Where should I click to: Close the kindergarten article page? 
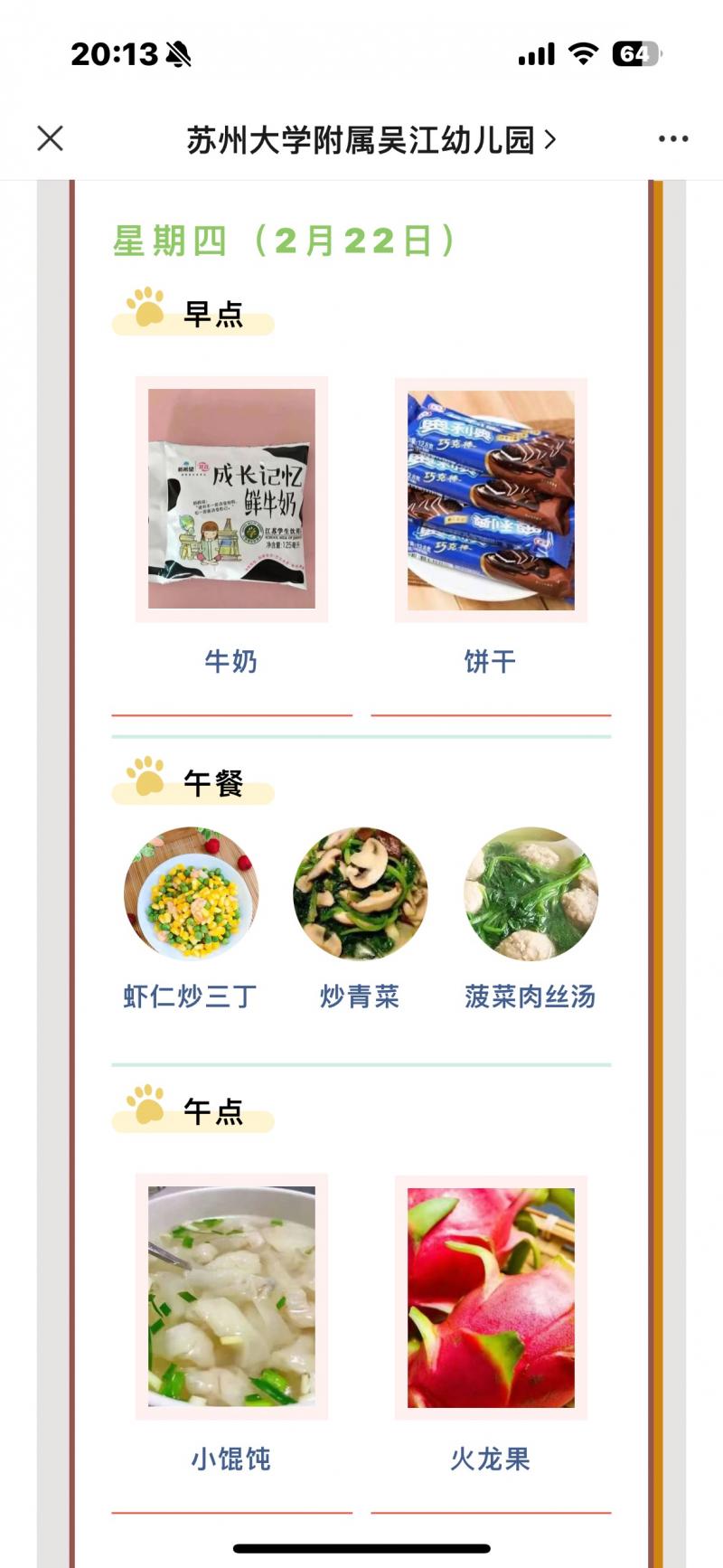51,138
